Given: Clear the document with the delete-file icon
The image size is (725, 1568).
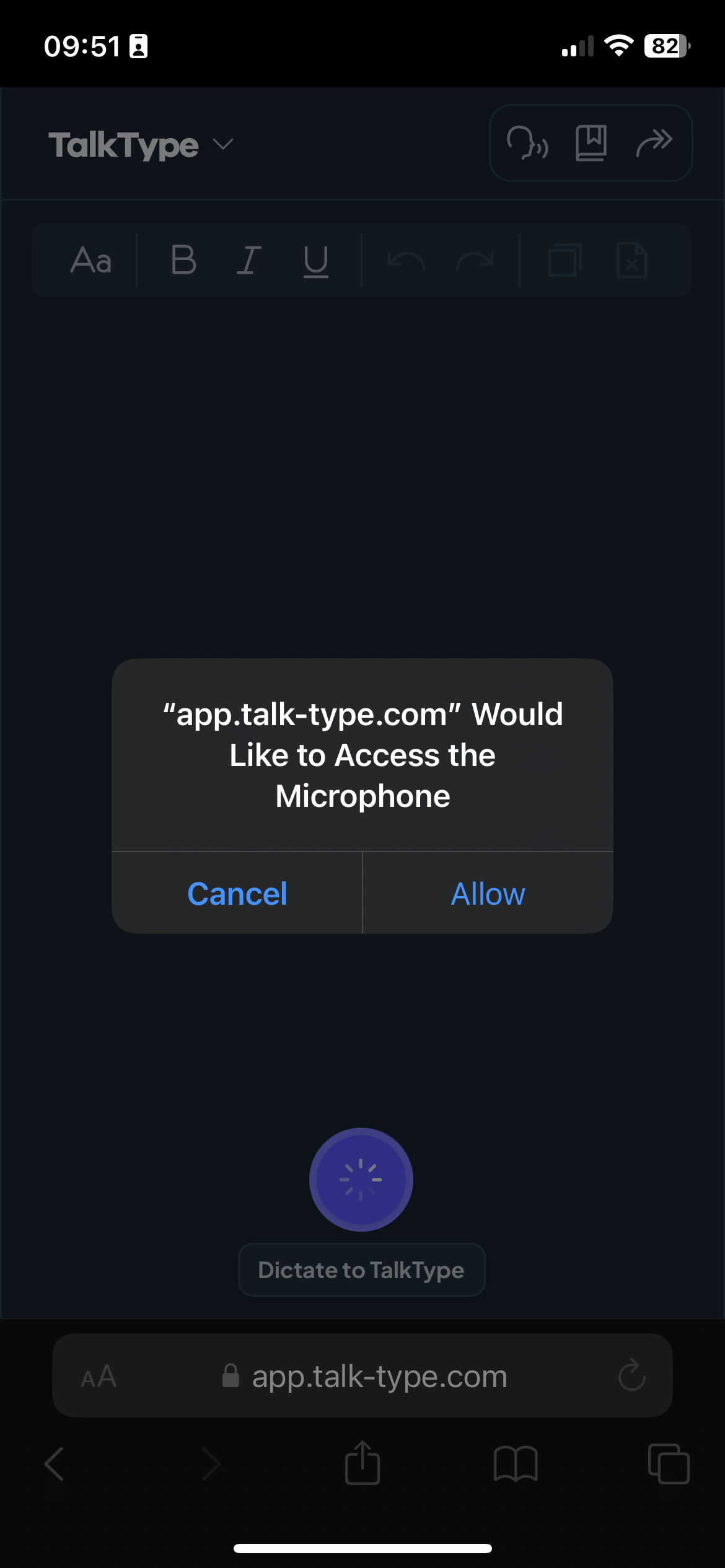Looking at the screenshot, I should pos(632,260).
